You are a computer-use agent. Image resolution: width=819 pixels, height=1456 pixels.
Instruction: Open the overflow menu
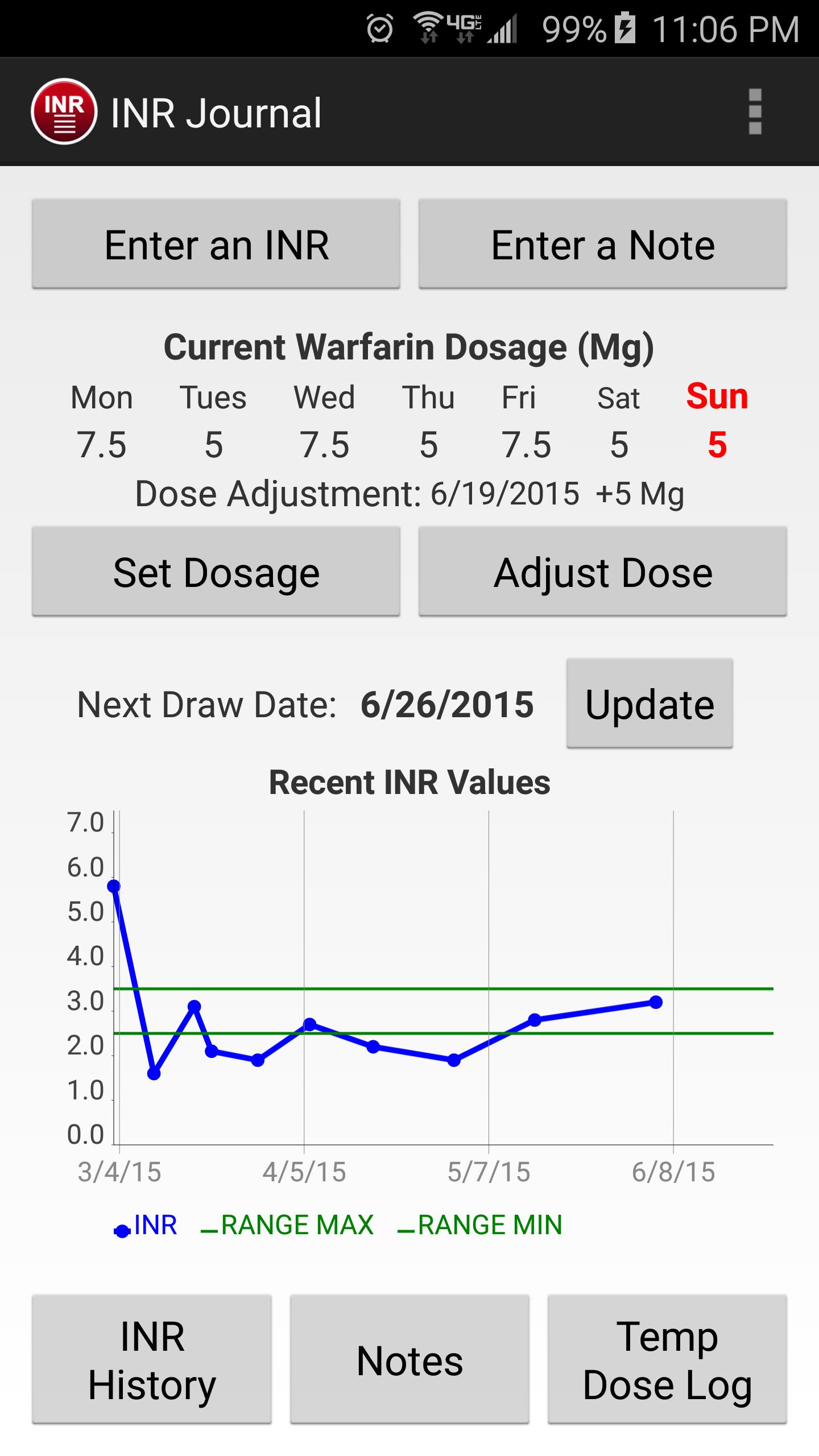[755, 111]
